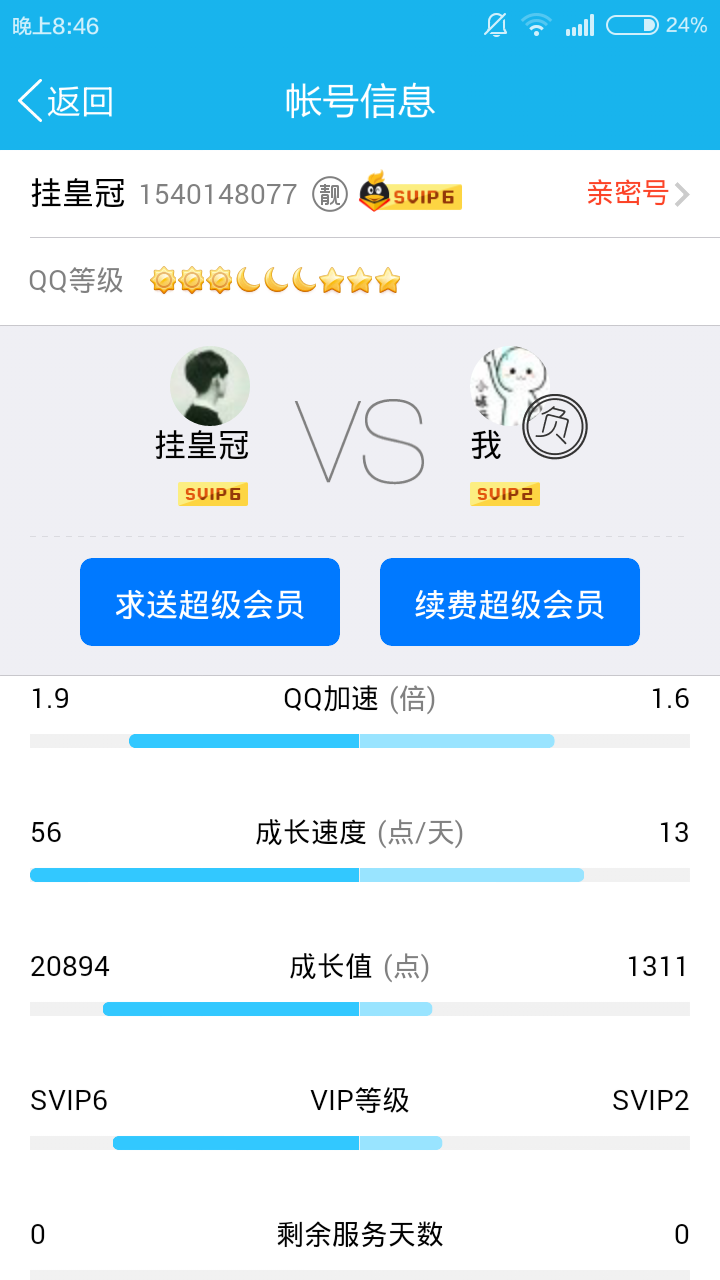The image size is (720, 1280).
Task: Tap the 靓 badge icon
Action: click(x=330, y=193)
